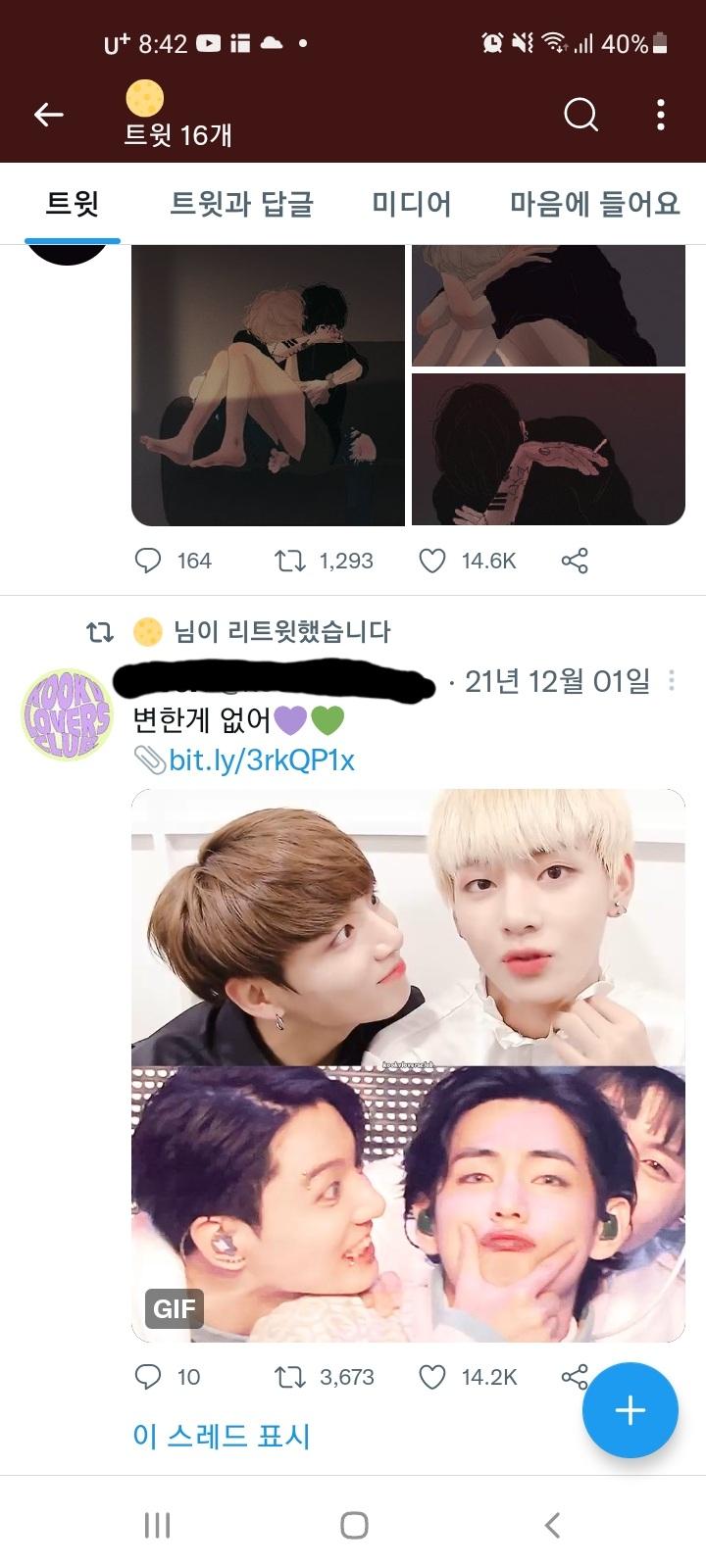Go back using the top arrow
This screenshot has height=1568, width=706.
pos(48,115)
